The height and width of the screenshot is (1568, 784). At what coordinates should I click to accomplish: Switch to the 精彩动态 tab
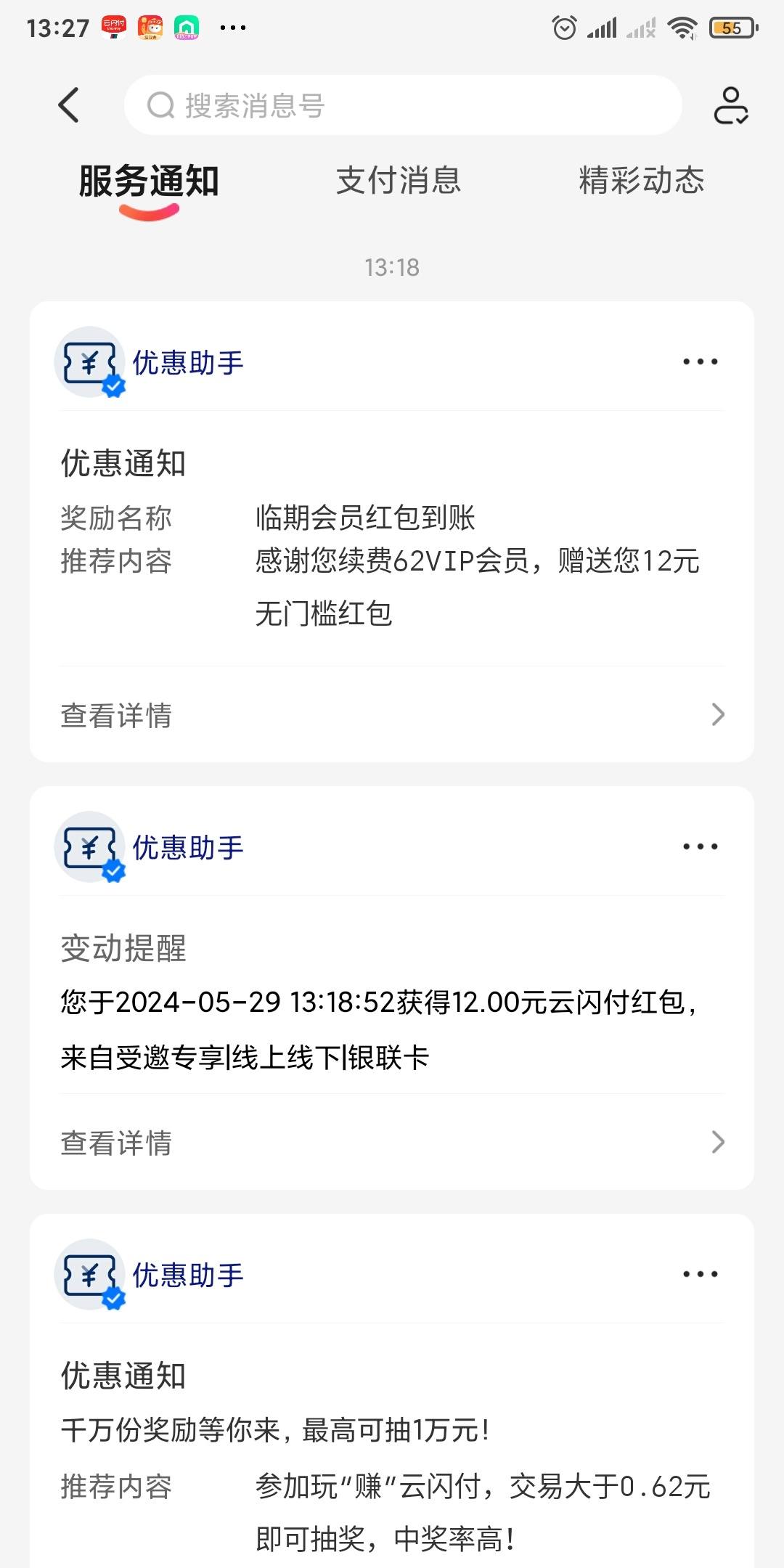point(641,180)
